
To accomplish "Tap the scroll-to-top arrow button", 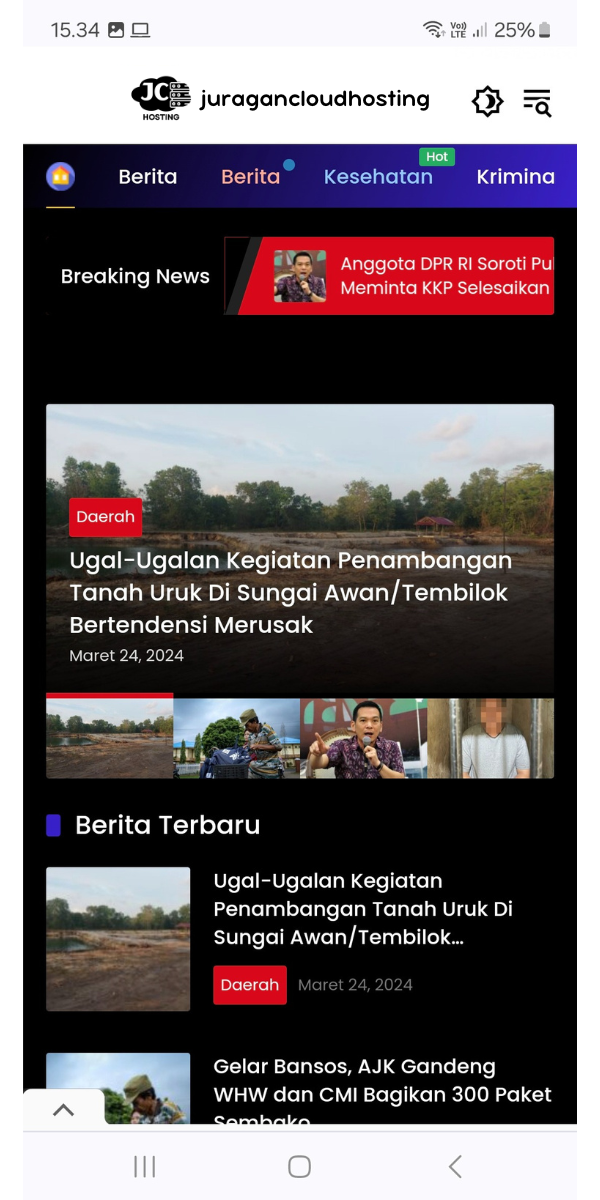I will tap(63, 1110).
